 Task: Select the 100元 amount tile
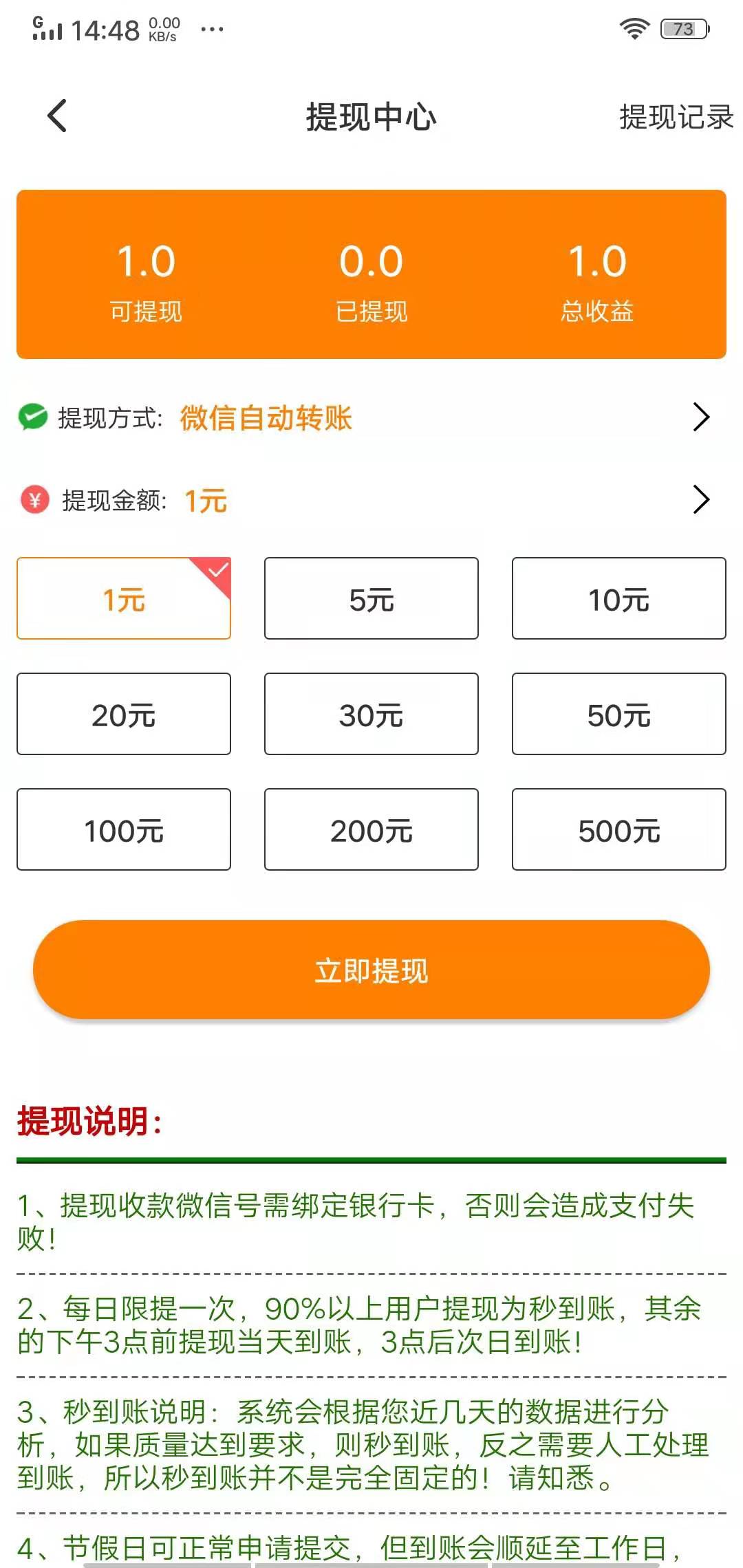(124, 829)
